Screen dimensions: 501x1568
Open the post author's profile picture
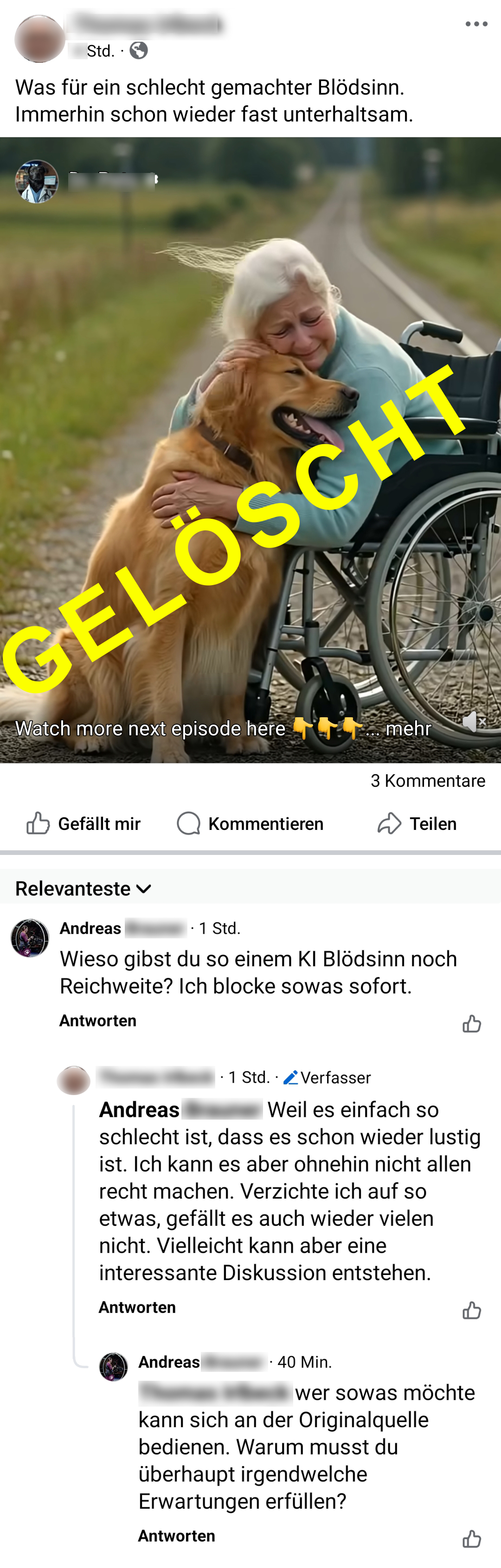[39, 39]
